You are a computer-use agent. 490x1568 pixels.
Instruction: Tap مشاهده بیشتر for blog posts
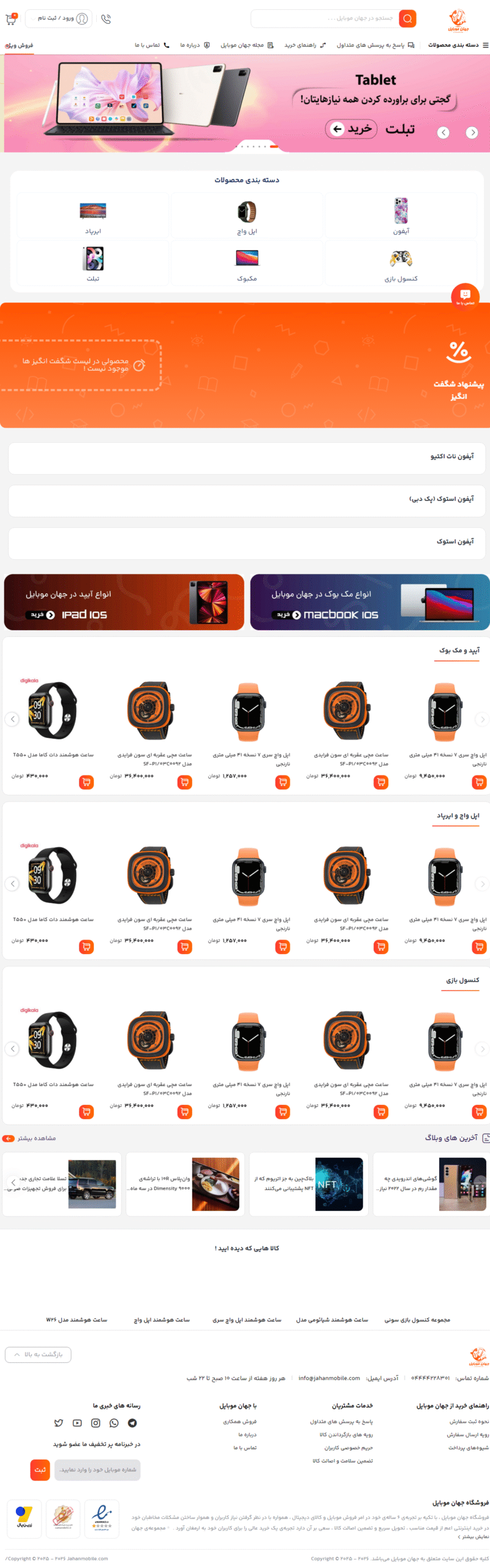pyautogui.click(x=29, y=1138)
